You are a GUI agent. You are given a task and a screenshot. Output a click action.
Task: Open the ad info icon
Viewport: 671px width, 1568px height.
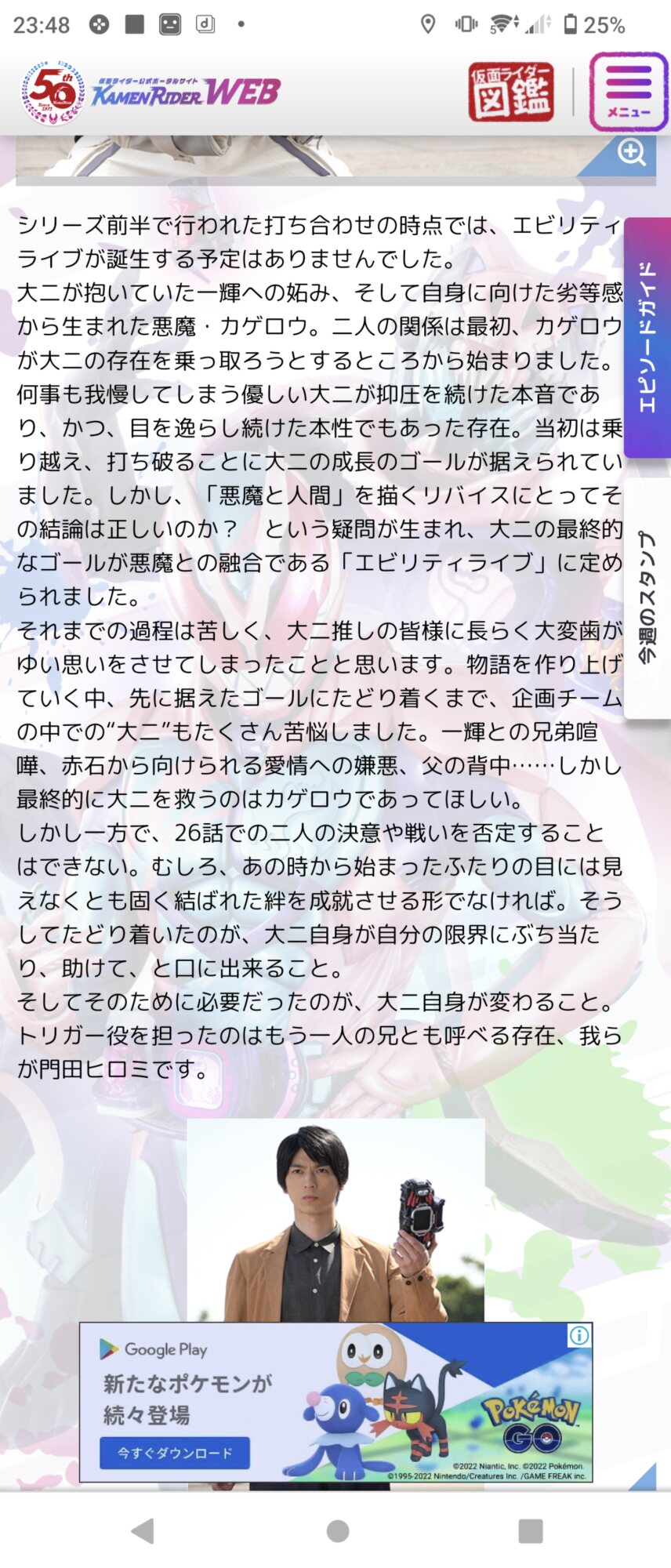pyautogui.click(x=579, y=1335)
